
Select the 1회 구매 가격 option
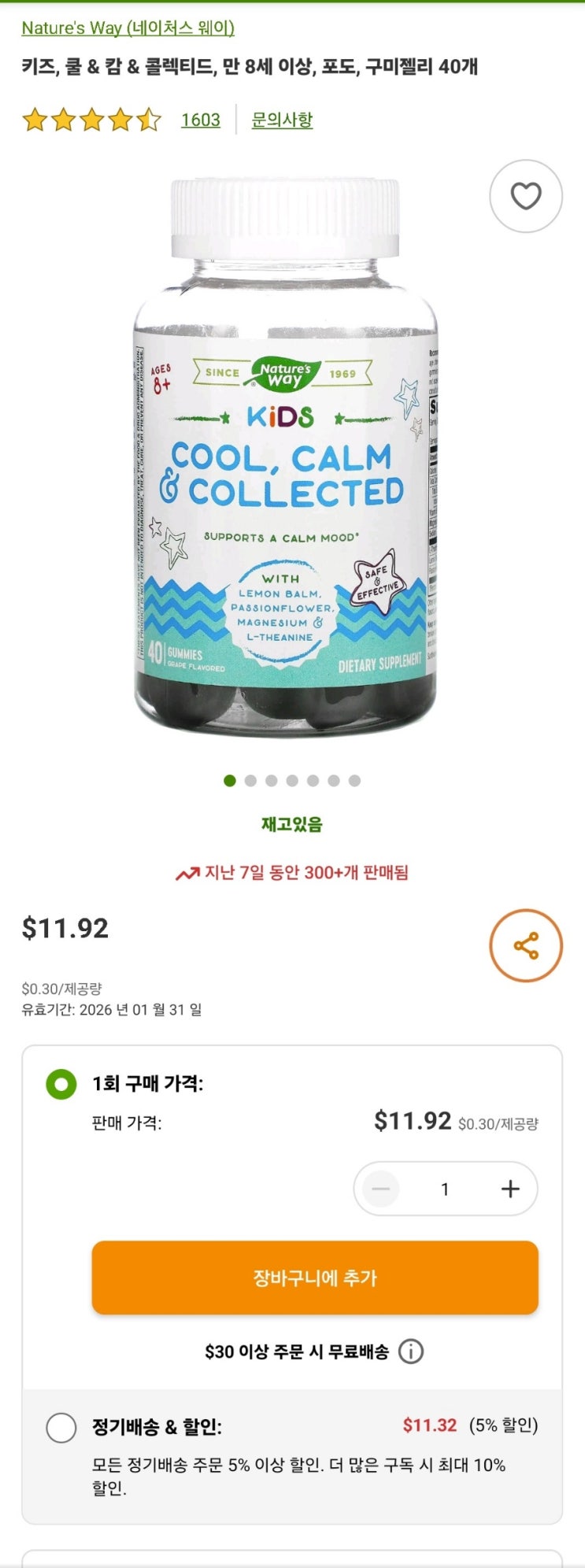tap(61, 1084)
